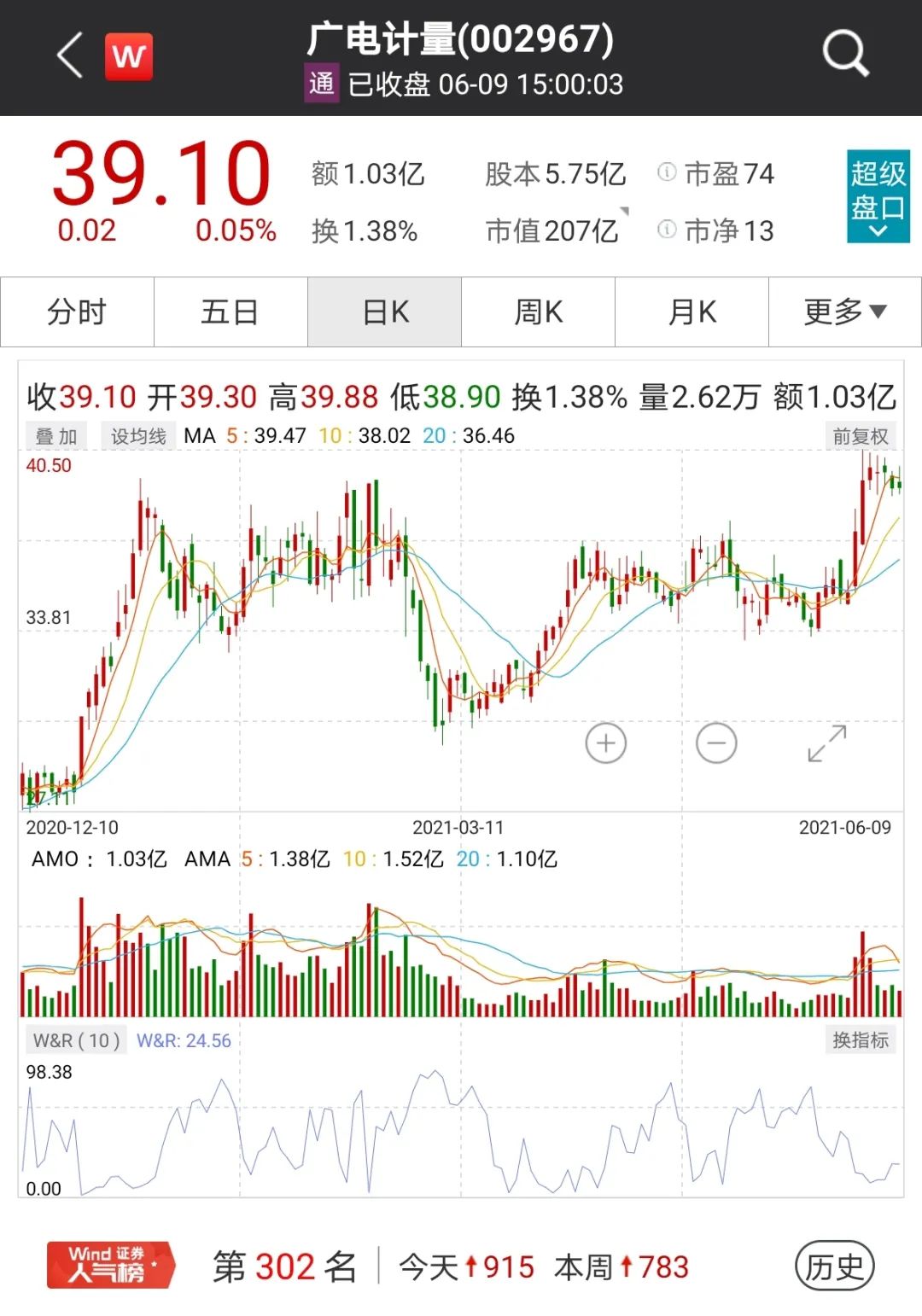
Task: Select the 日K chart tab
Action: (385, 312)
